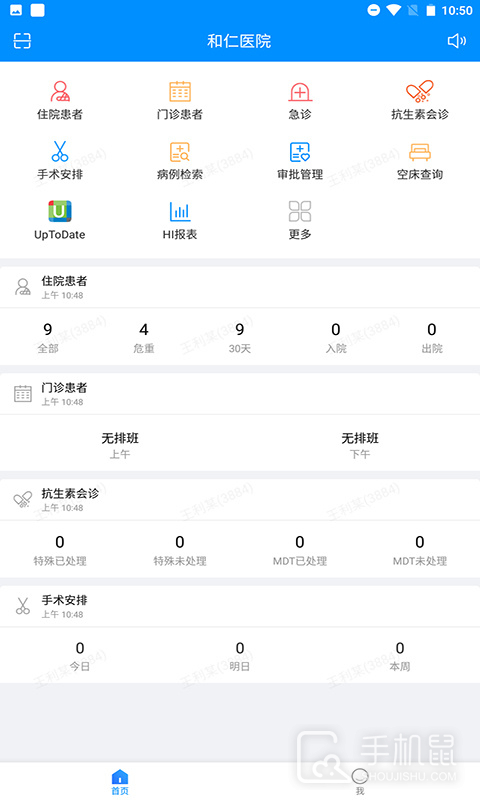View 危重 critical inpatients count
The width and height of the screenshot is (480, 800).
coord(144,338)
